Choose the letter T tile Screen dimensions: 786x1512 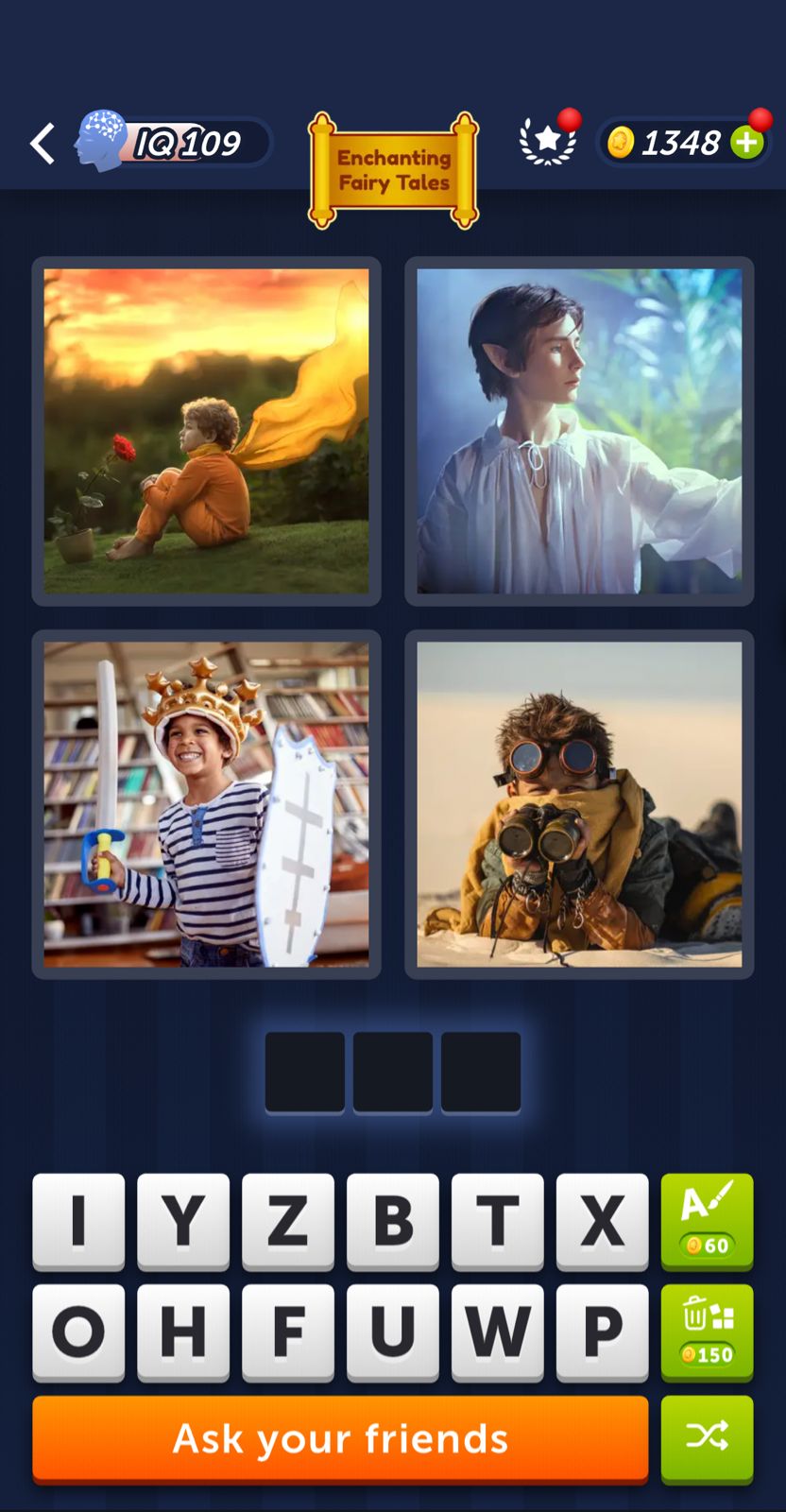[x=497, y=1220]
